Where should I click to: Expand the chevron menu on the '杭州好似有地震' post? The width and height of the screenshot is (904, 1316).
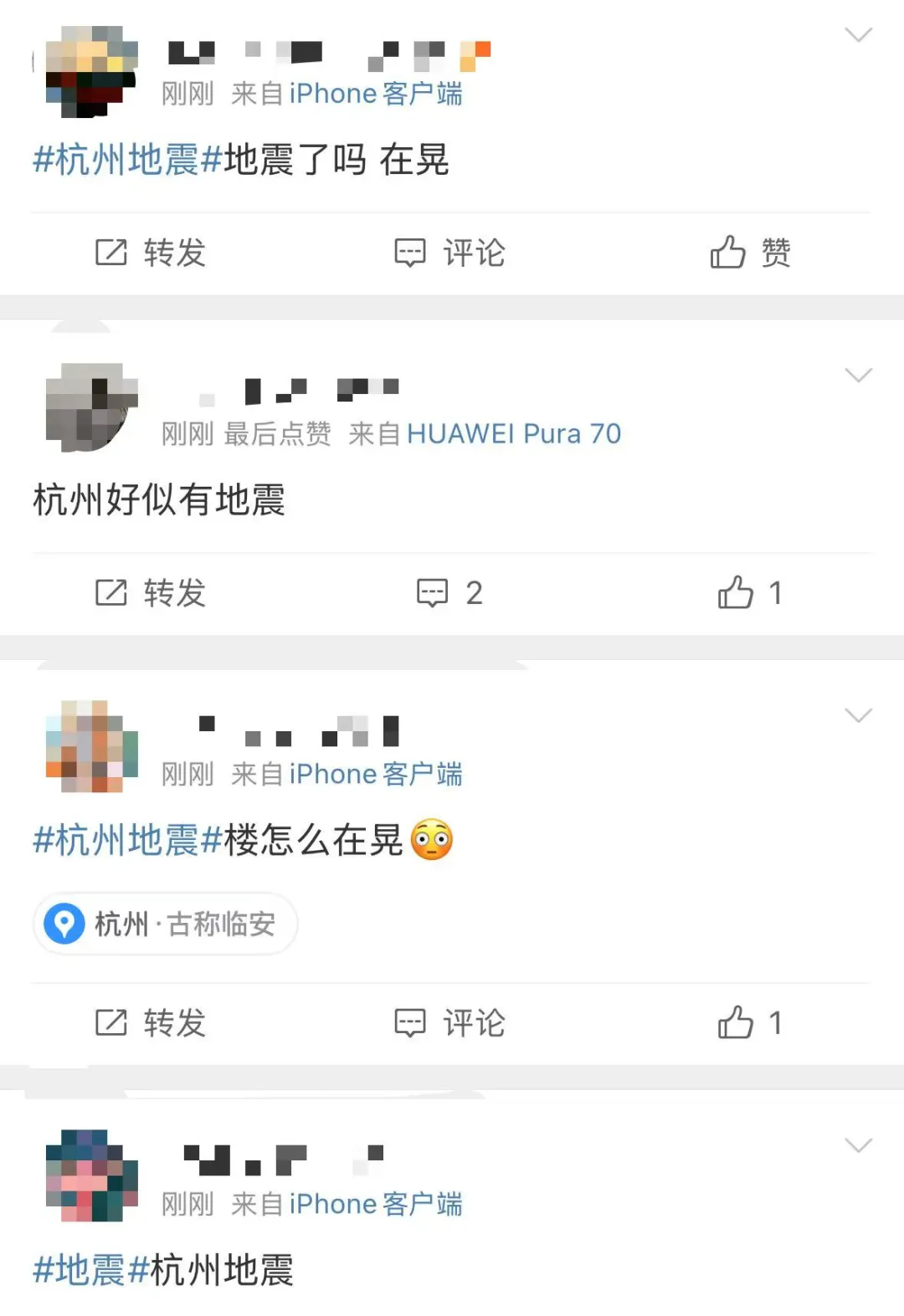click(858, 375)
